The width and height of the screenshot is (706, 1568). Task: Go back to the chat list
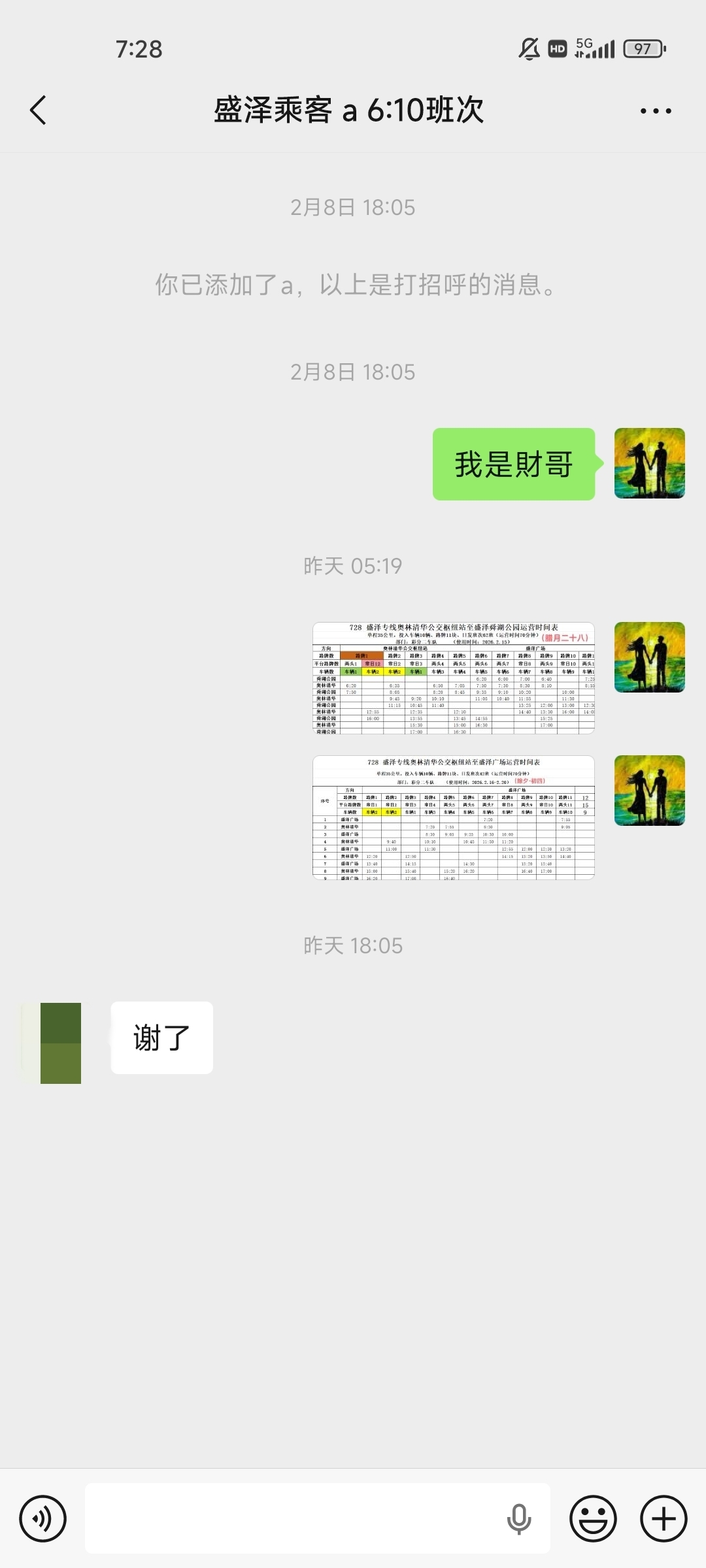[x=39, y=110]
